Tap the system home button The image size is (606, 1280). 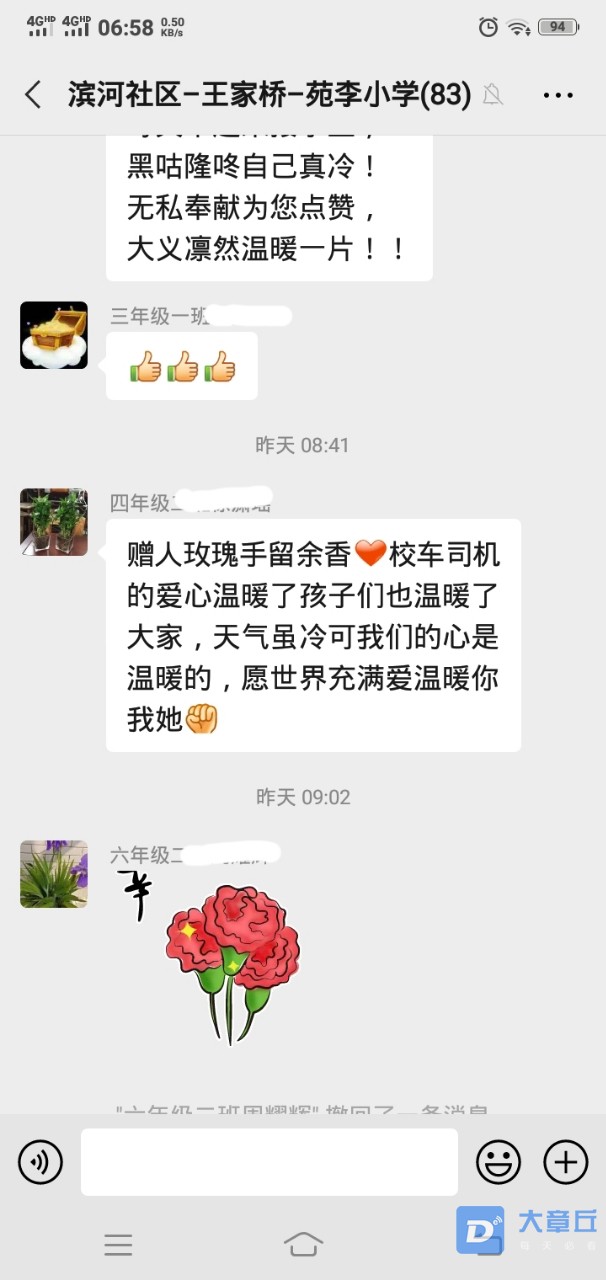[303, 1244]
